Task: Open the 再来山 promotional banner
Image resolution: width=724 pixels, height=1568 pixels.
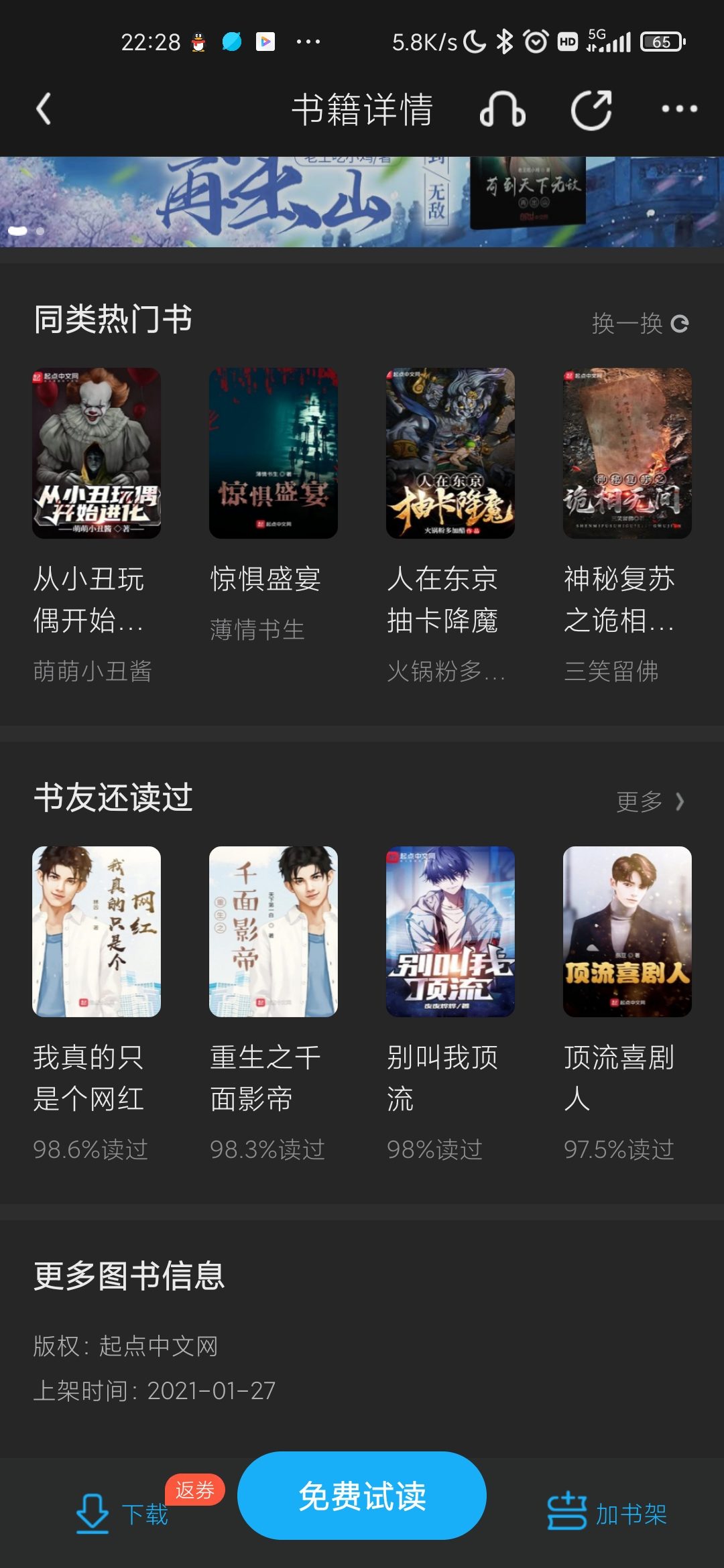Action: tap(362, 201)
